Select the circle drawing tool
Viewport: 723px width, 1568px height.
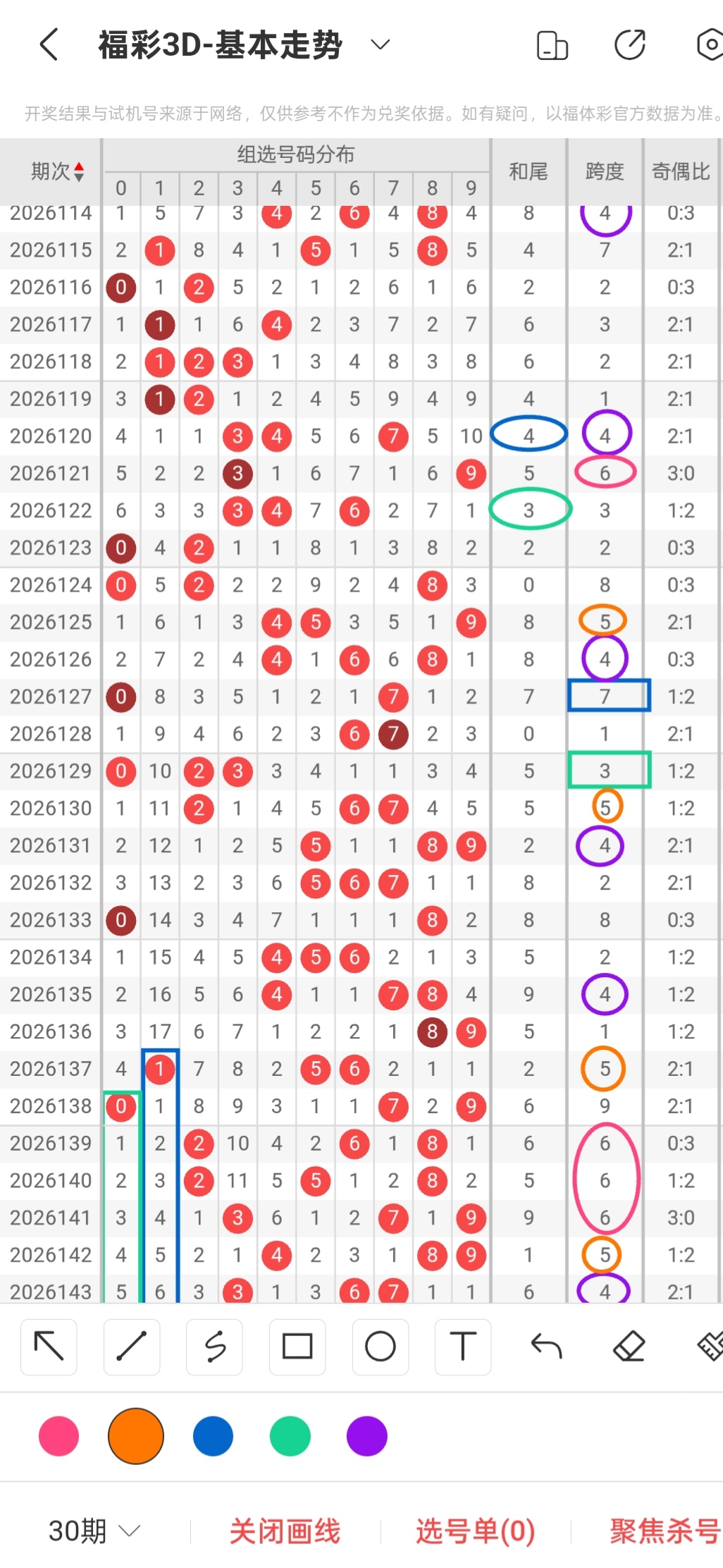(381, 1347)
